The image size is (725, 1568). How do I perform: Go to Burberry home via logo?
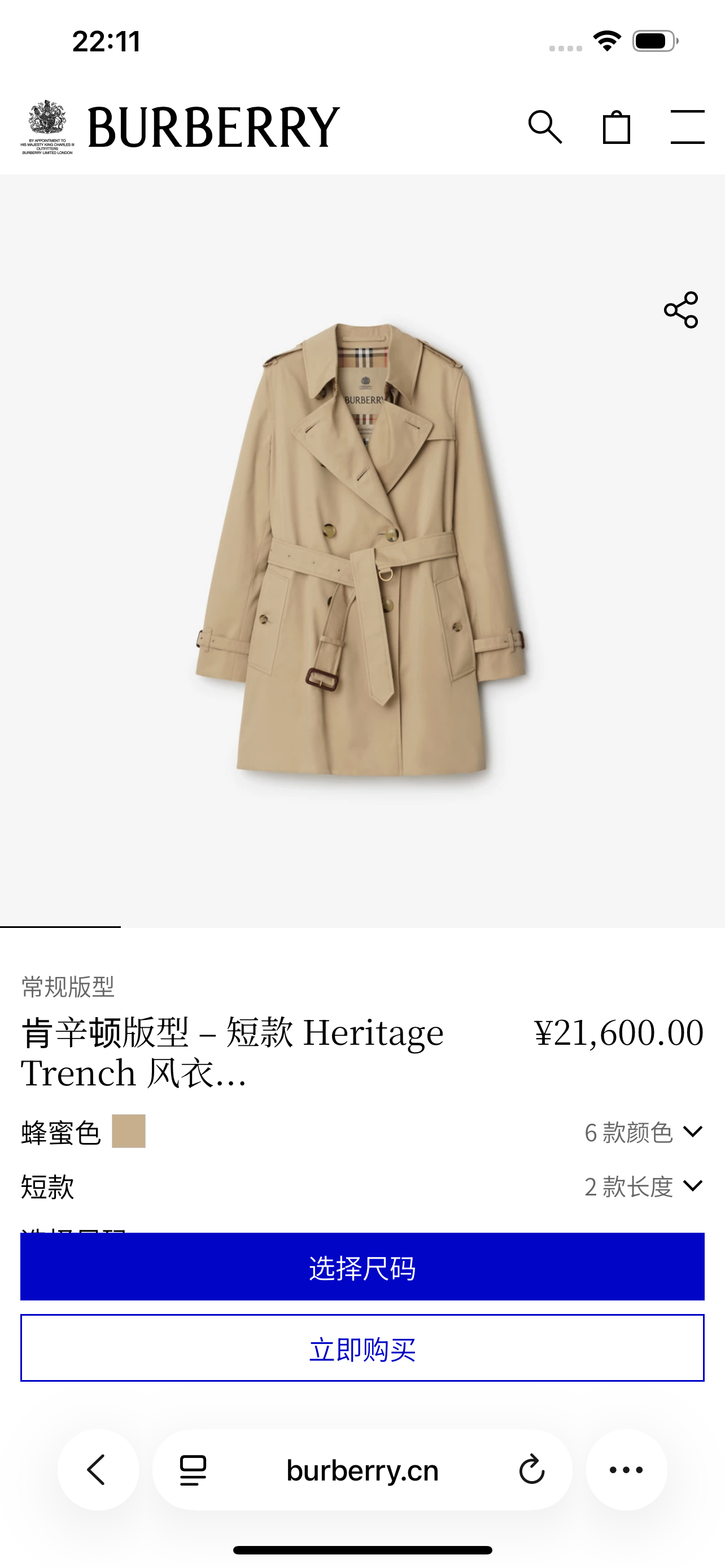(213, 127)
